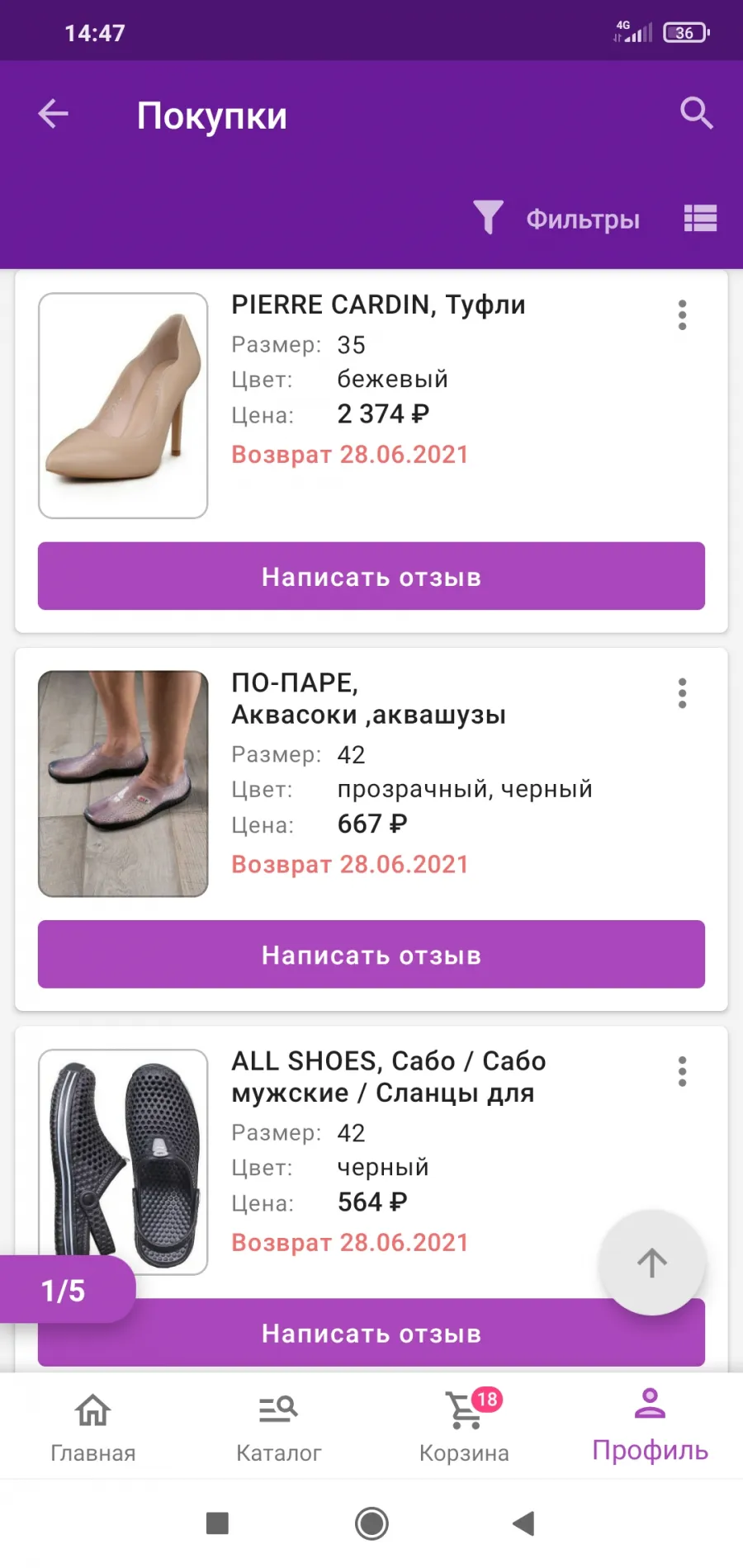
Task: Open the Фильтры filter options
Action: pos(556,219)
